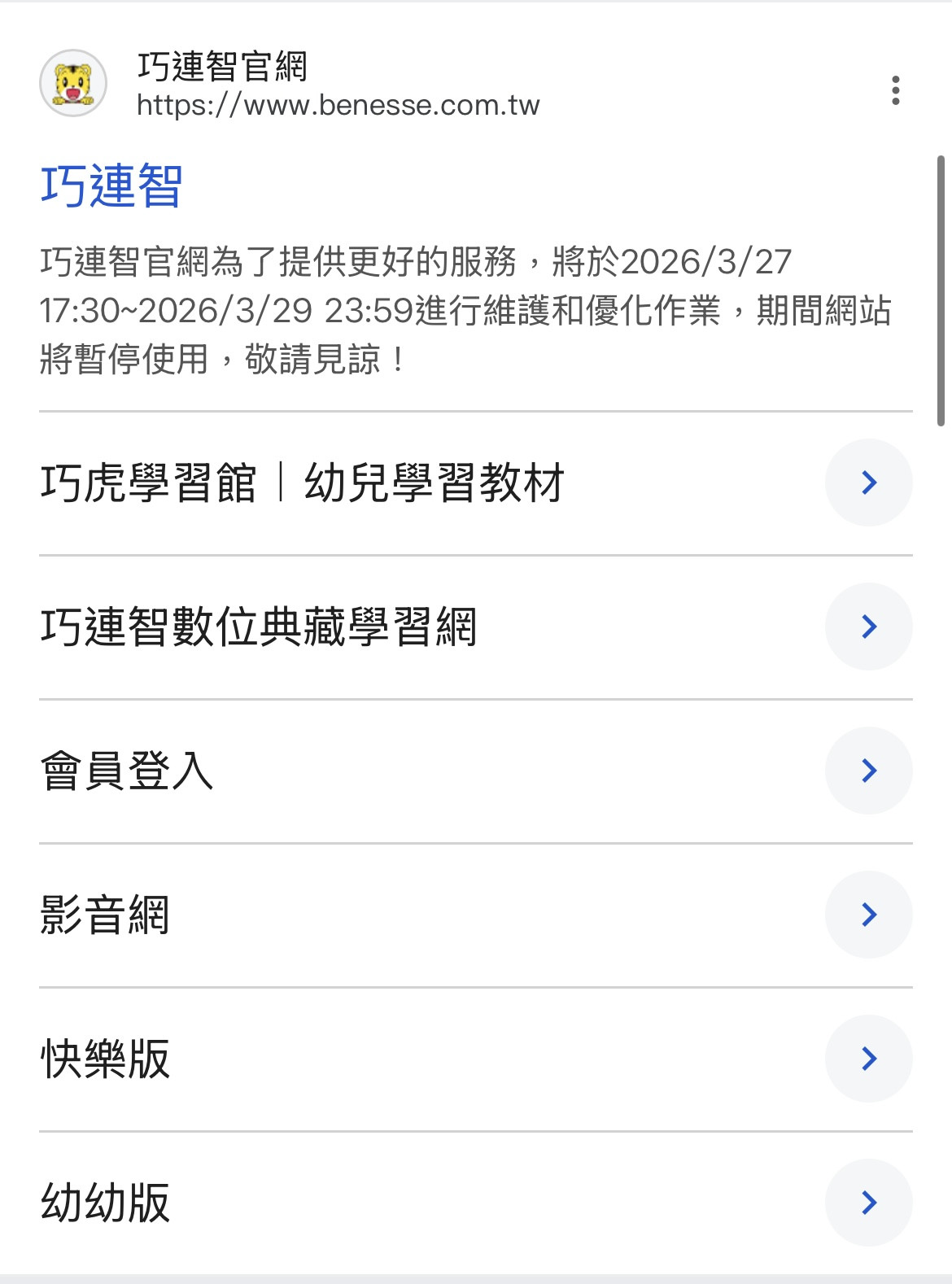Open 巧虎學習館｜幼兒學習教材 sitelink
Image resolution: width=952 pixels, height=1284 pixels.
(303, 483)
